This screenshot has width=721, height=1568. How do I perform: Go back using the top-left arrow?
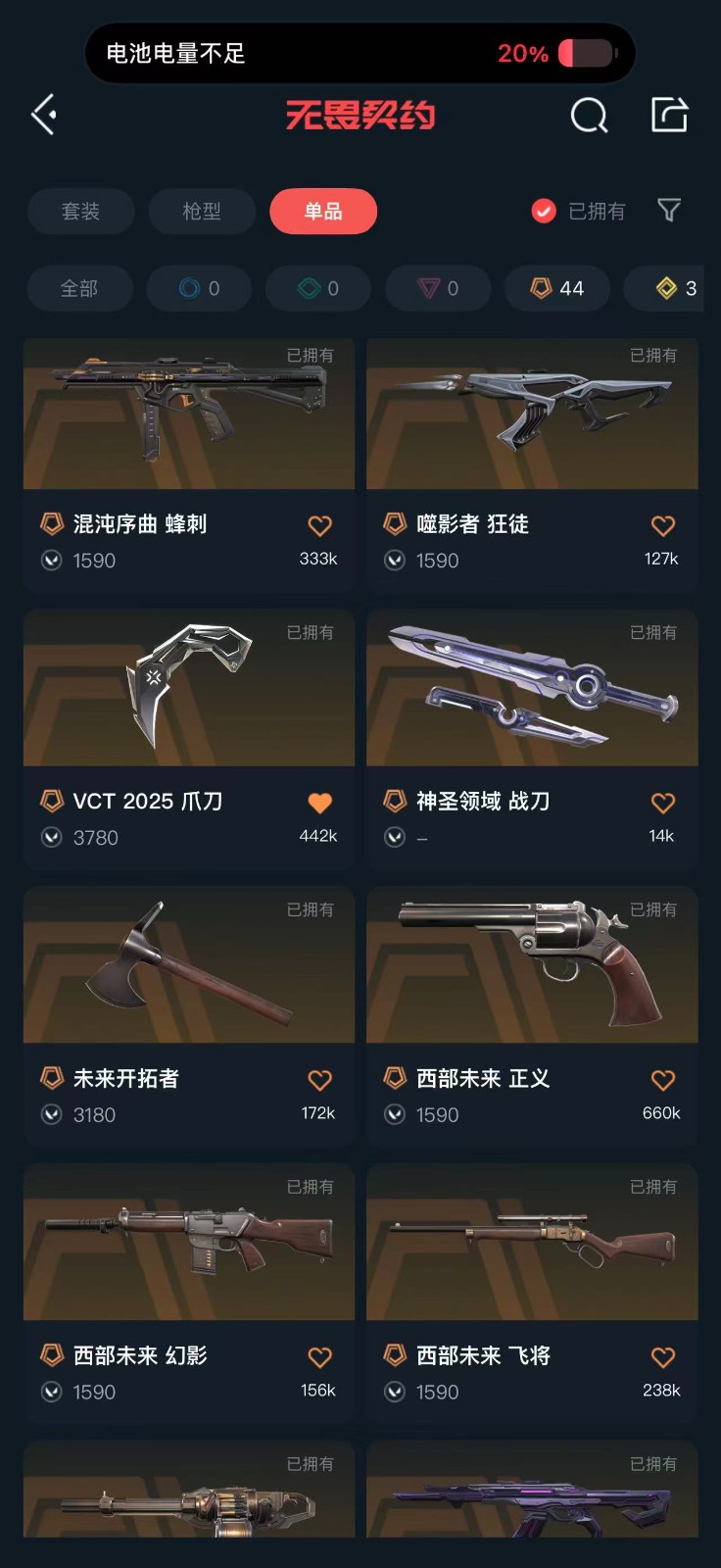pyautogui.click(x=44, y=116)
